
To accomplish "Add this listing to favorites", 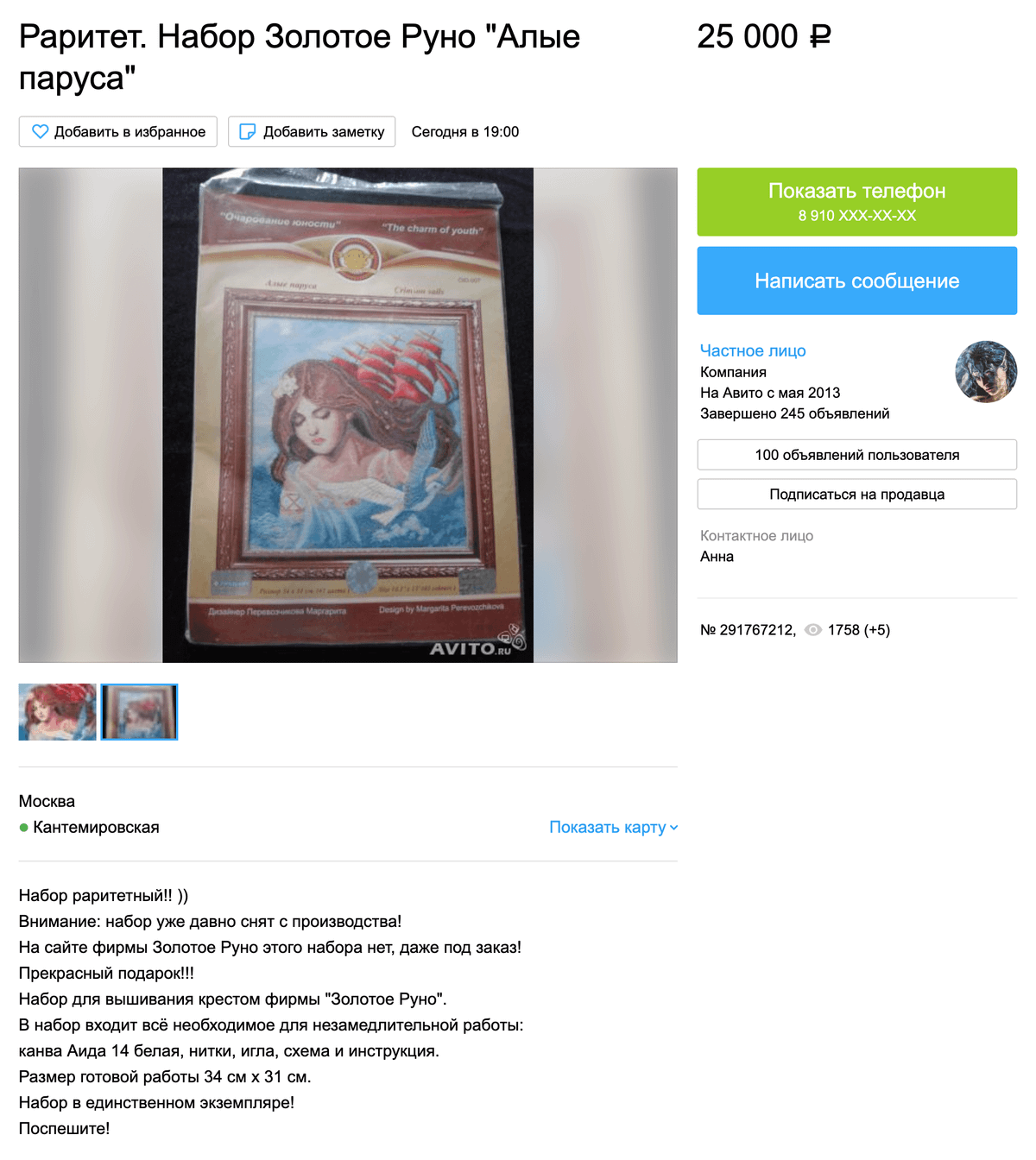I will [x=118, y=132].
